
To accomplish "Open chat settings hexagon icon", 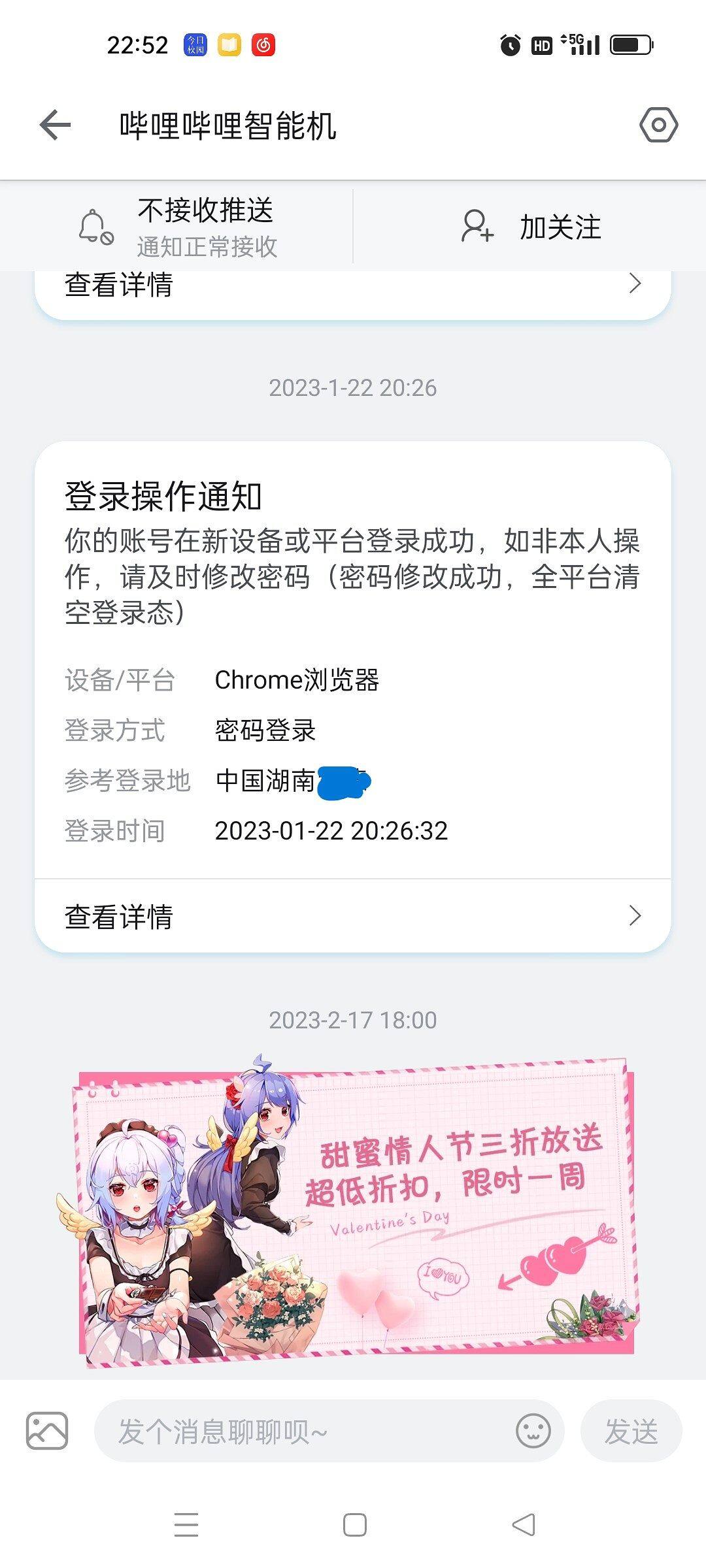I will (x=658, y=125).
